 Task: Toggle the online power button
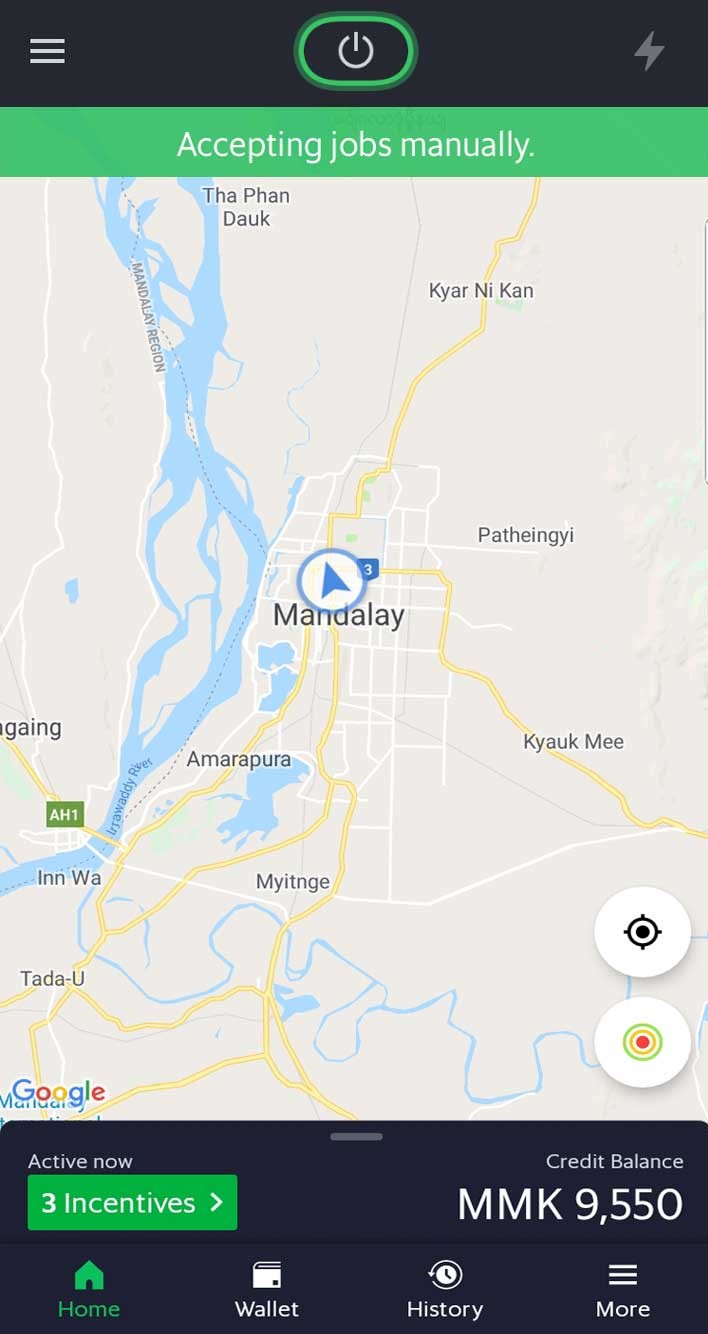355,51
